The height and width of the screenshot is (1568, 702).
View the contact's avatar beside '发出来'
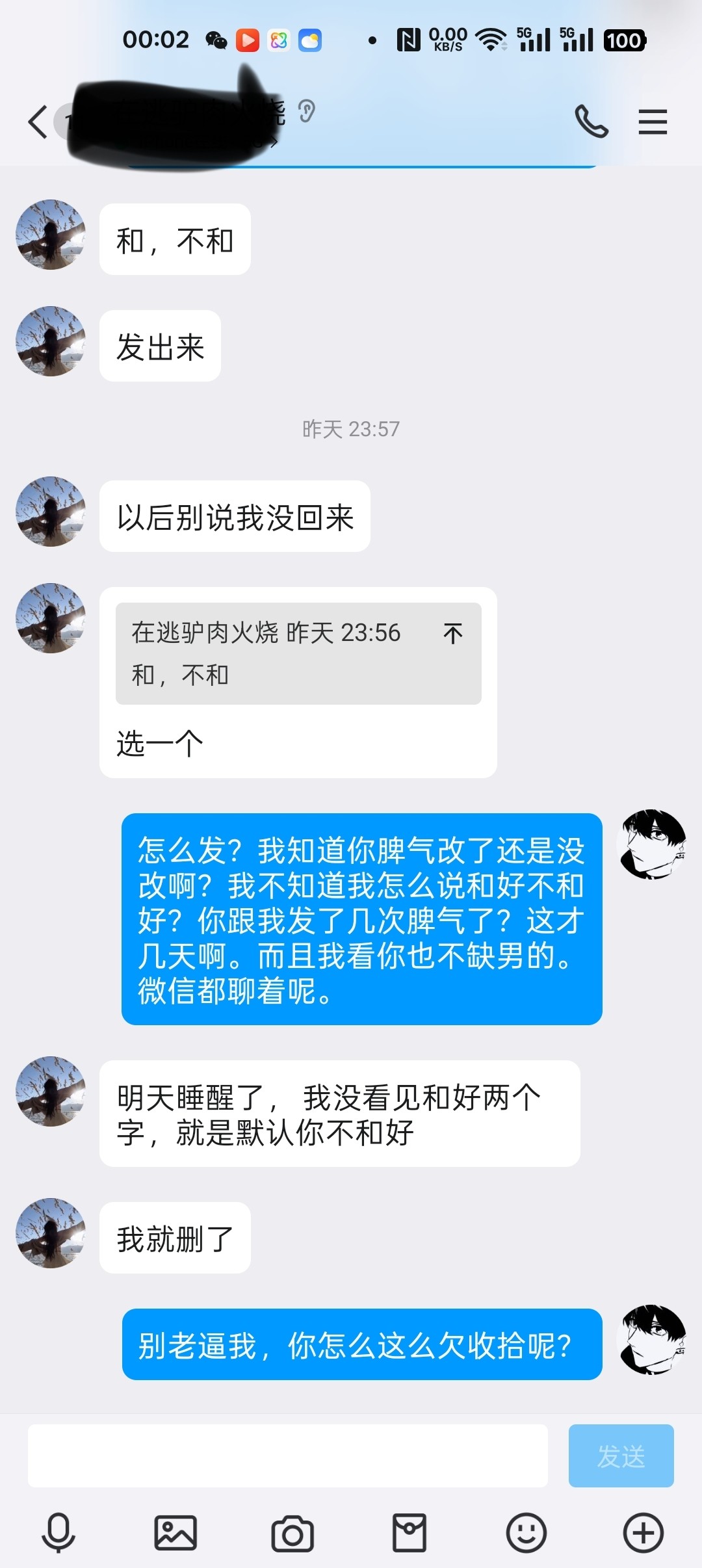tap(51, 341)
